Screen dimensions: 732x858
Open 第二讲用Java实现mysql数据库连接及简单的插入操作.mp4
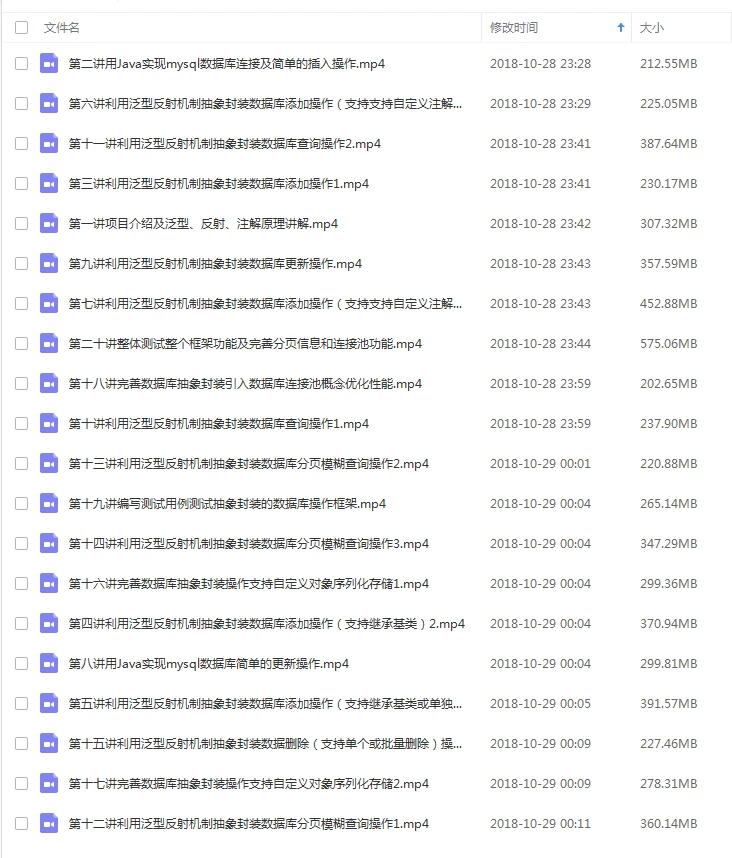[227, 64]
